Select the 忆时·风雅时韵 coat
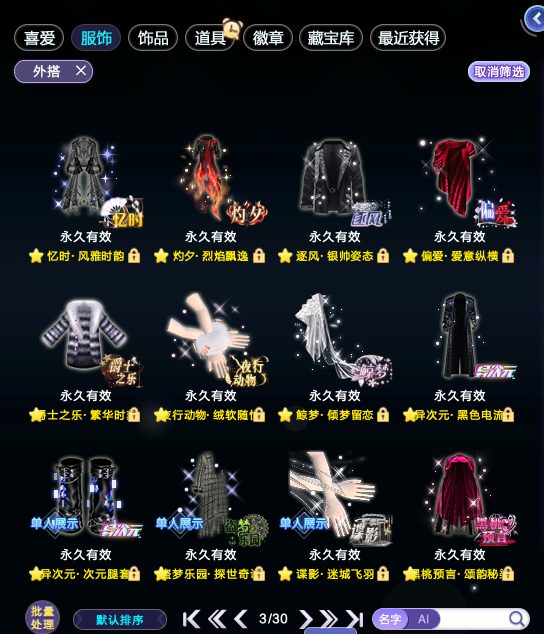 (x=85, y=200)
